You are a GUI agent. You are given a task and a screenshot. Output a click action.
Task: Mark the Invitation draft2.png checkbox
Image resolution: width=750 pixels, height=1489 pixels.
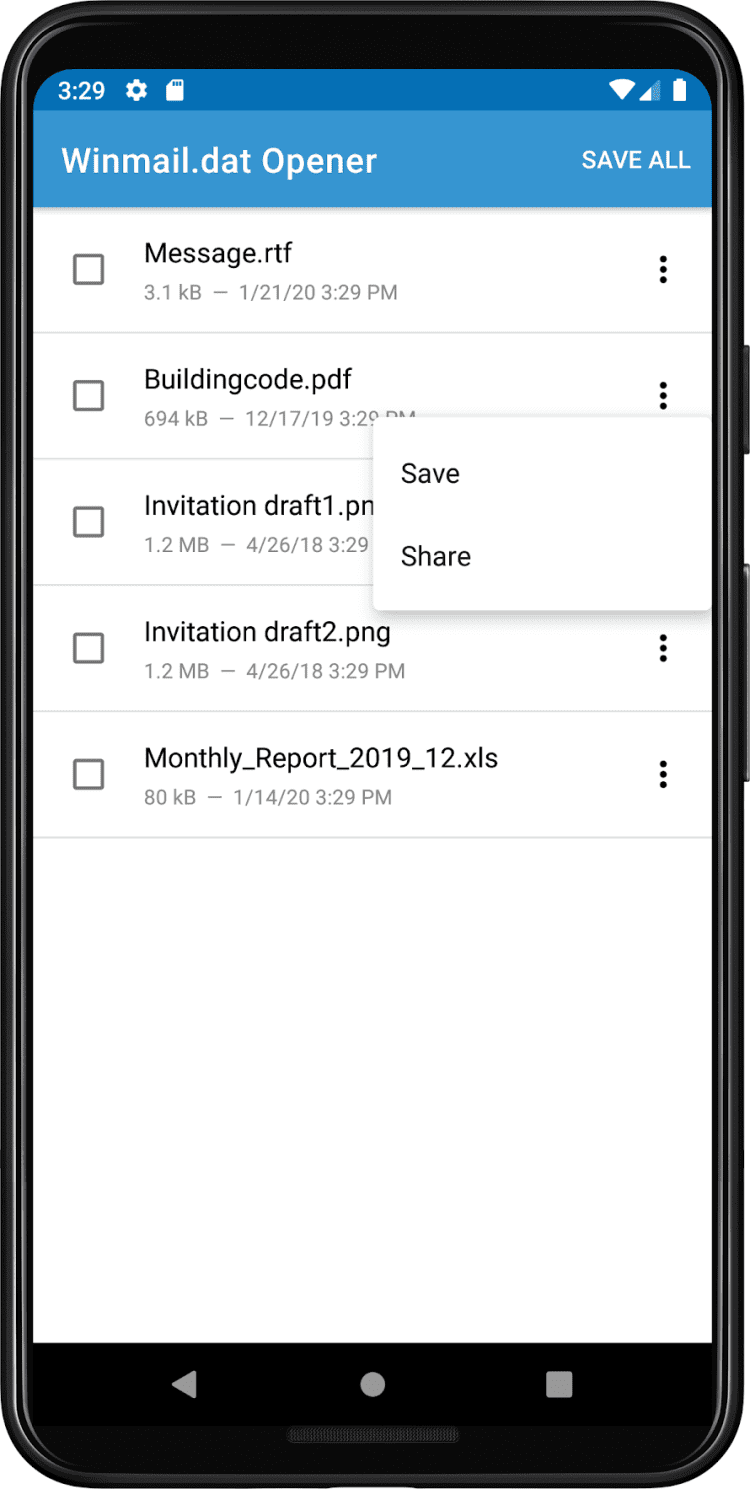[89, 648]
